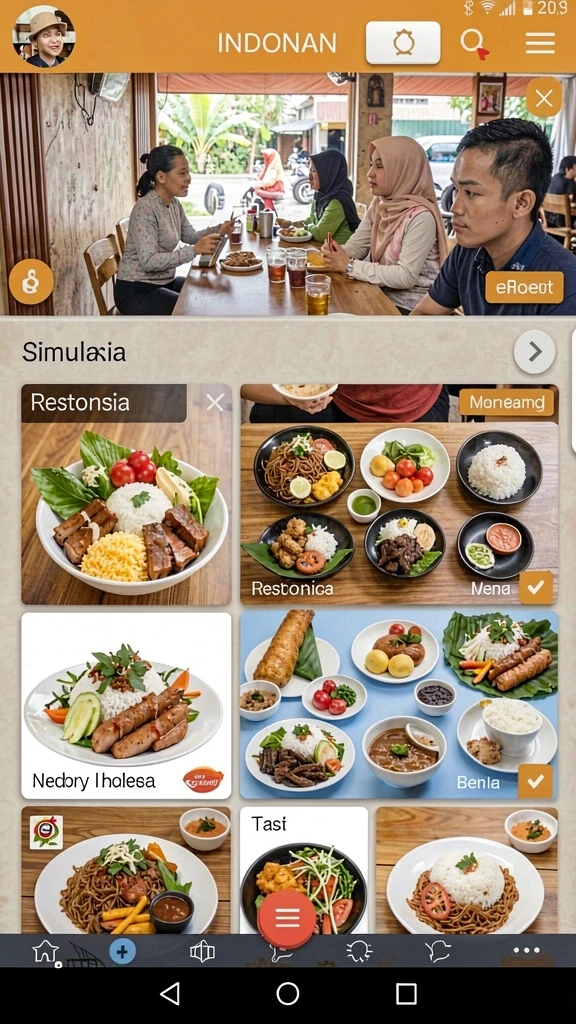Image resolution: width=576 pixels, height=1024 pixels.
Task: Expand the Simulasia section with the chevron
Action: [x=534, y=352]
